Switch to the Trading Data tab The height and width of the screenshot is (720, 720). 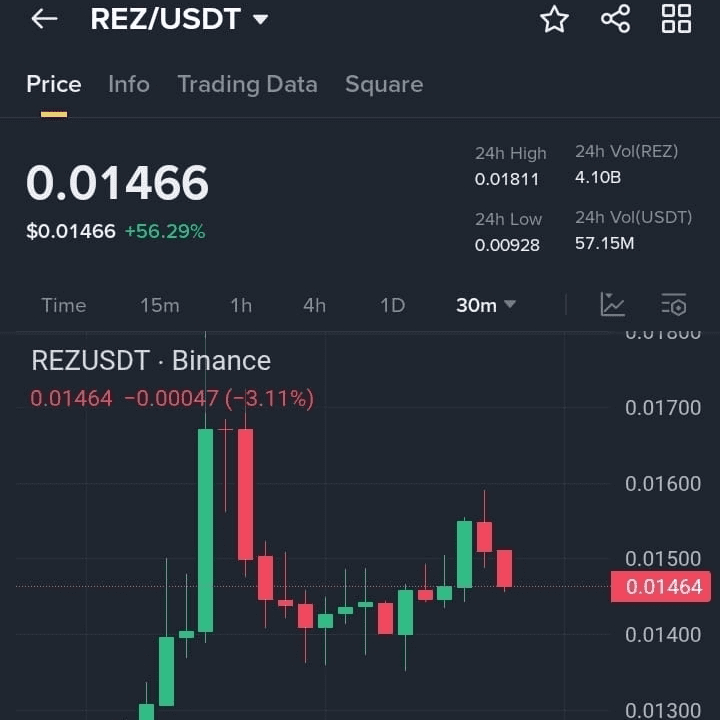[248, 84]
